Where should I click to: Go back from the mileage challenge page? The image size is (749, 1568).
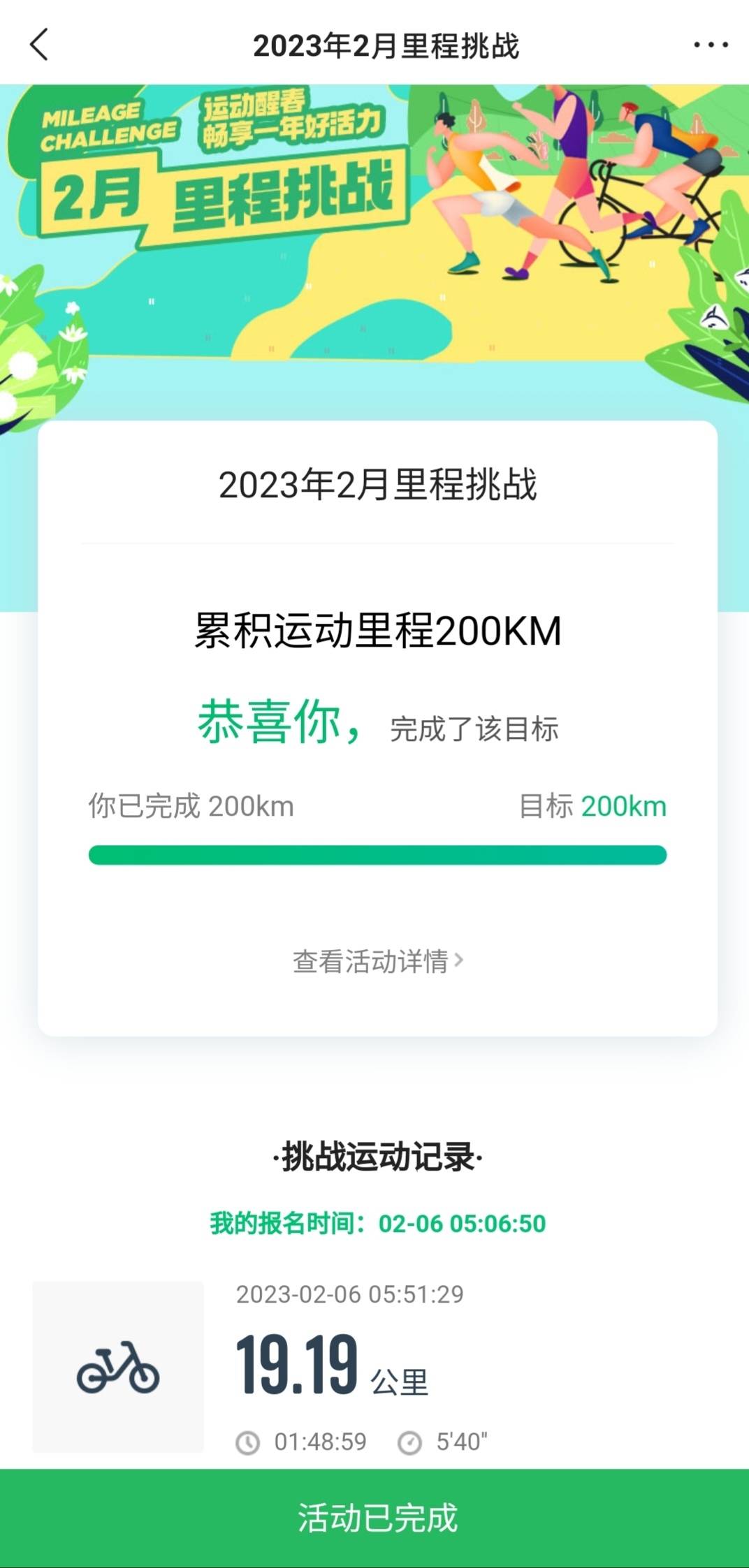click(39, 45)
